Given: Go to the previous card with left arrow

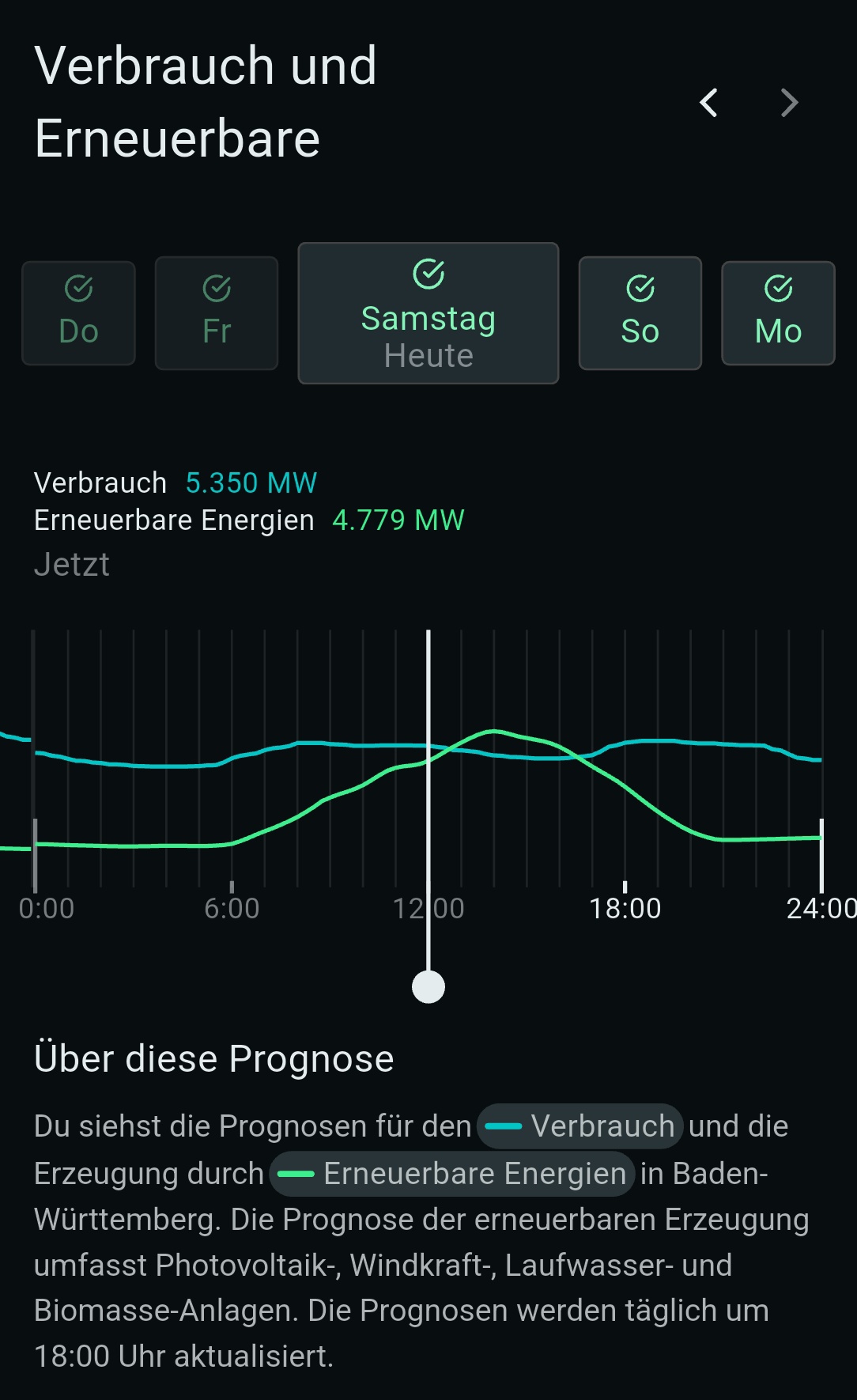Looking at the screenshot, I should 709,103.
